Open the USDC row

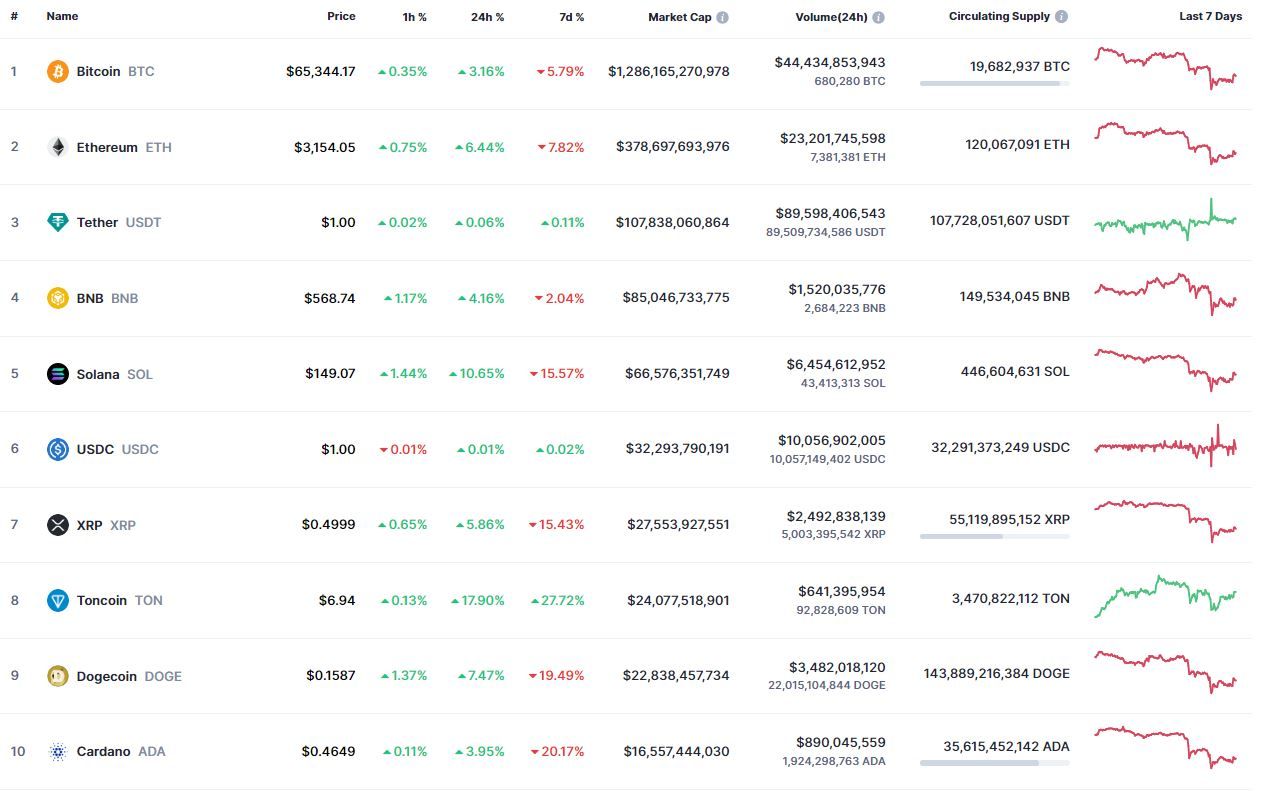(97, 449)
